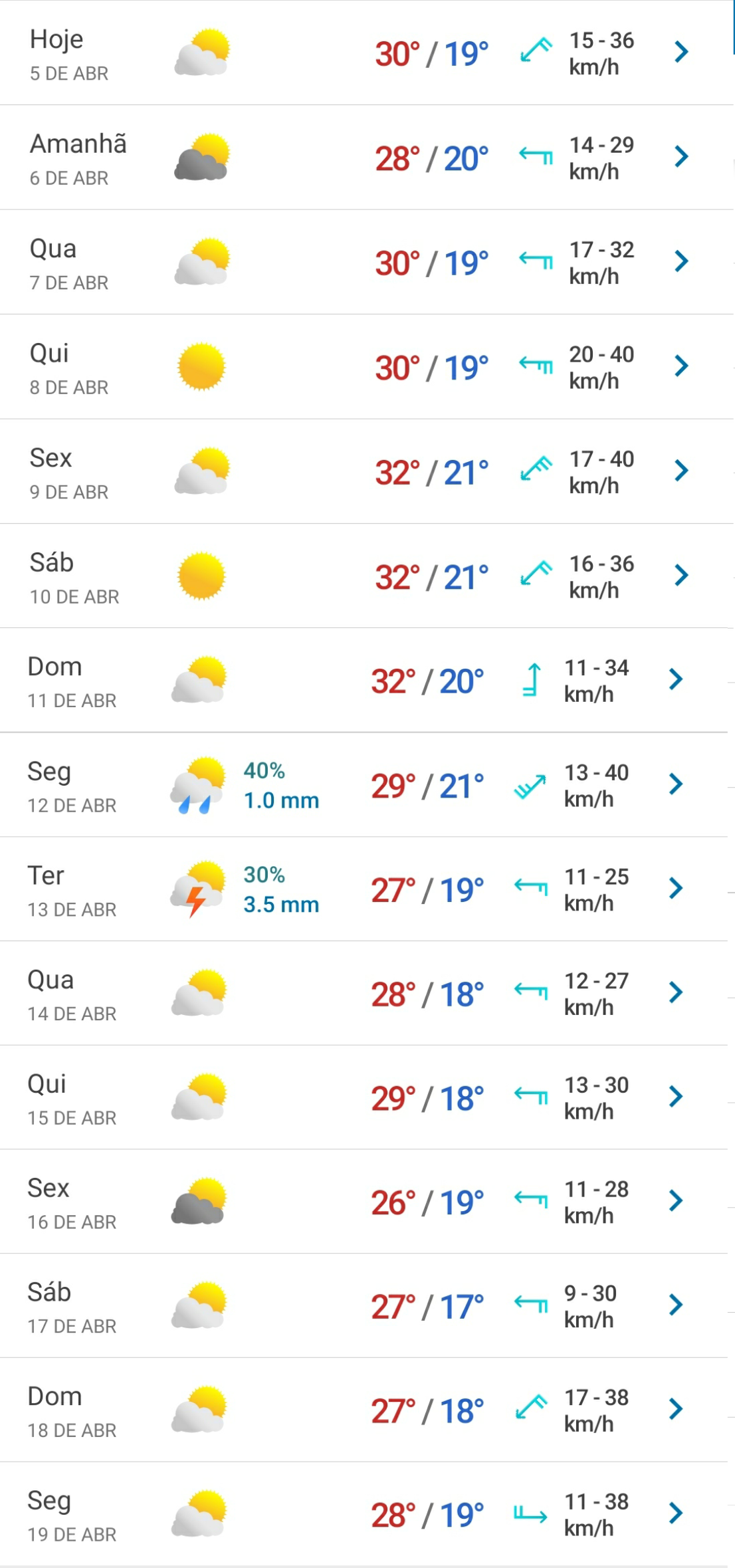This screenshot has height=1568, width=735.
Task: Open Sáb 10 de Abr daily details
Action: tap(367, 576)
